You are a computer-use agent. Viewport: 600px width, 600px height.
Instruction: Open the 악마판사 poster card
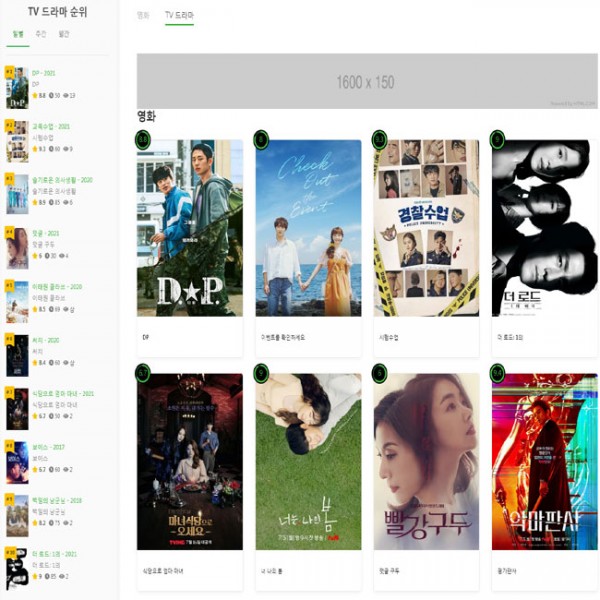(544, 462)
